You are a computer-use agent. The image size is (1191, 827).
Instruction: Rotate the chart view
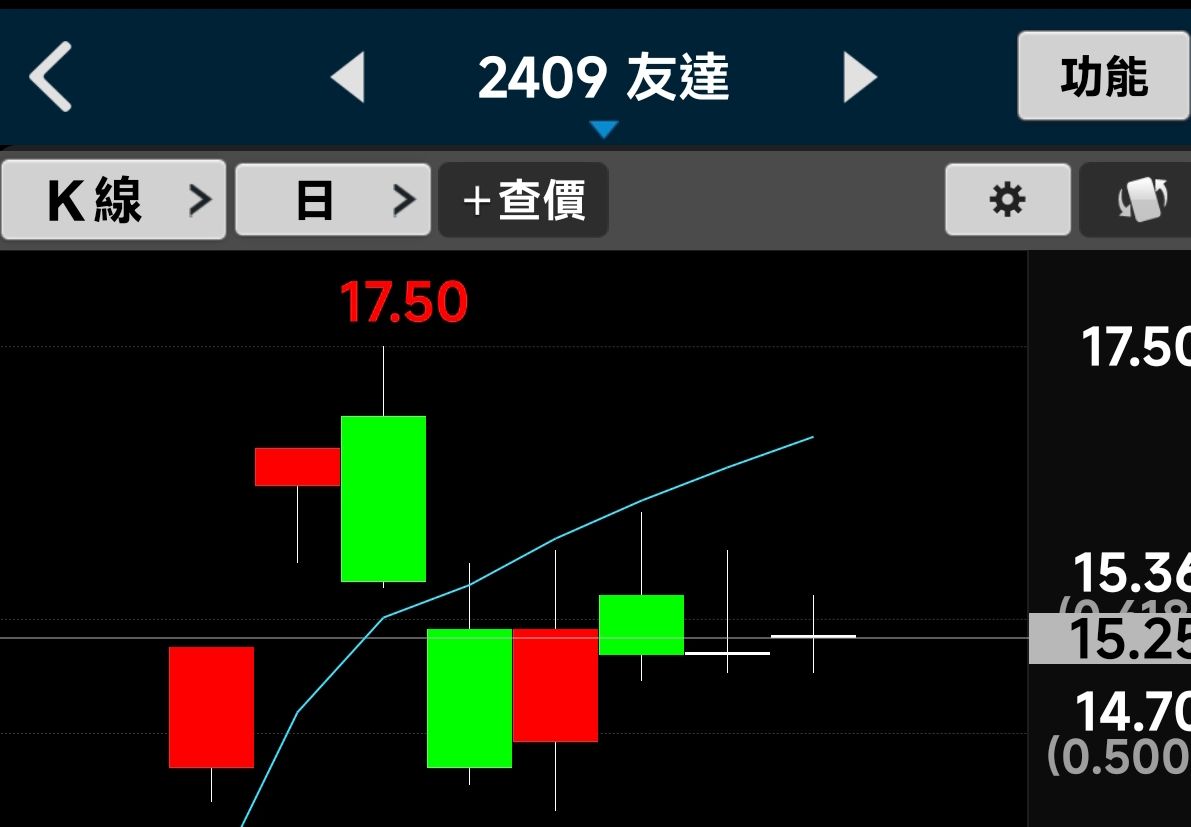(1142, 200)
